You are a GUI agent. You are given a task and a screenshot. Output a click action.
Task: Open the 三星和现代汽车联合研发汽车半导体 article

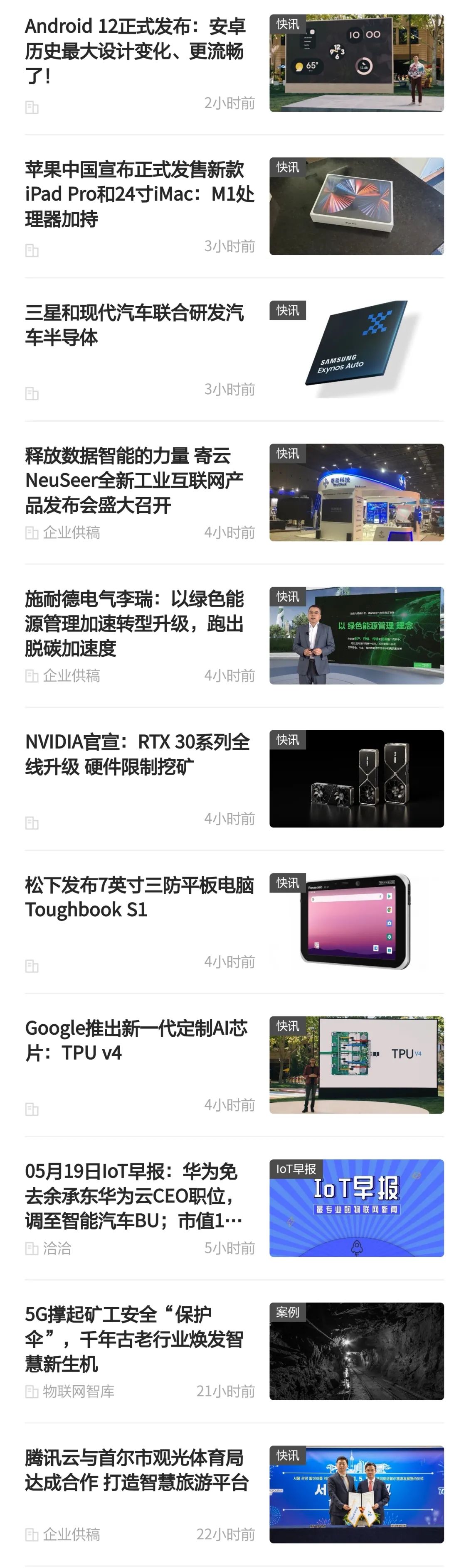134,325
